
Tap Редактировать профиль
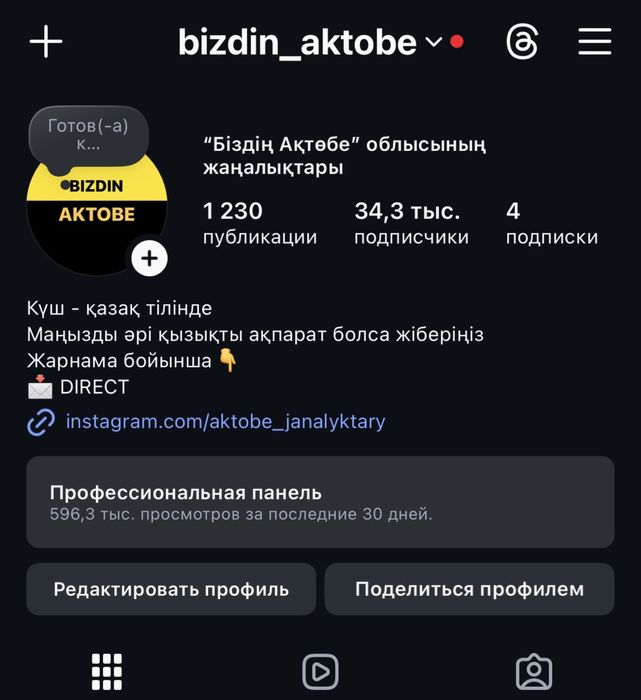point(171,589)
